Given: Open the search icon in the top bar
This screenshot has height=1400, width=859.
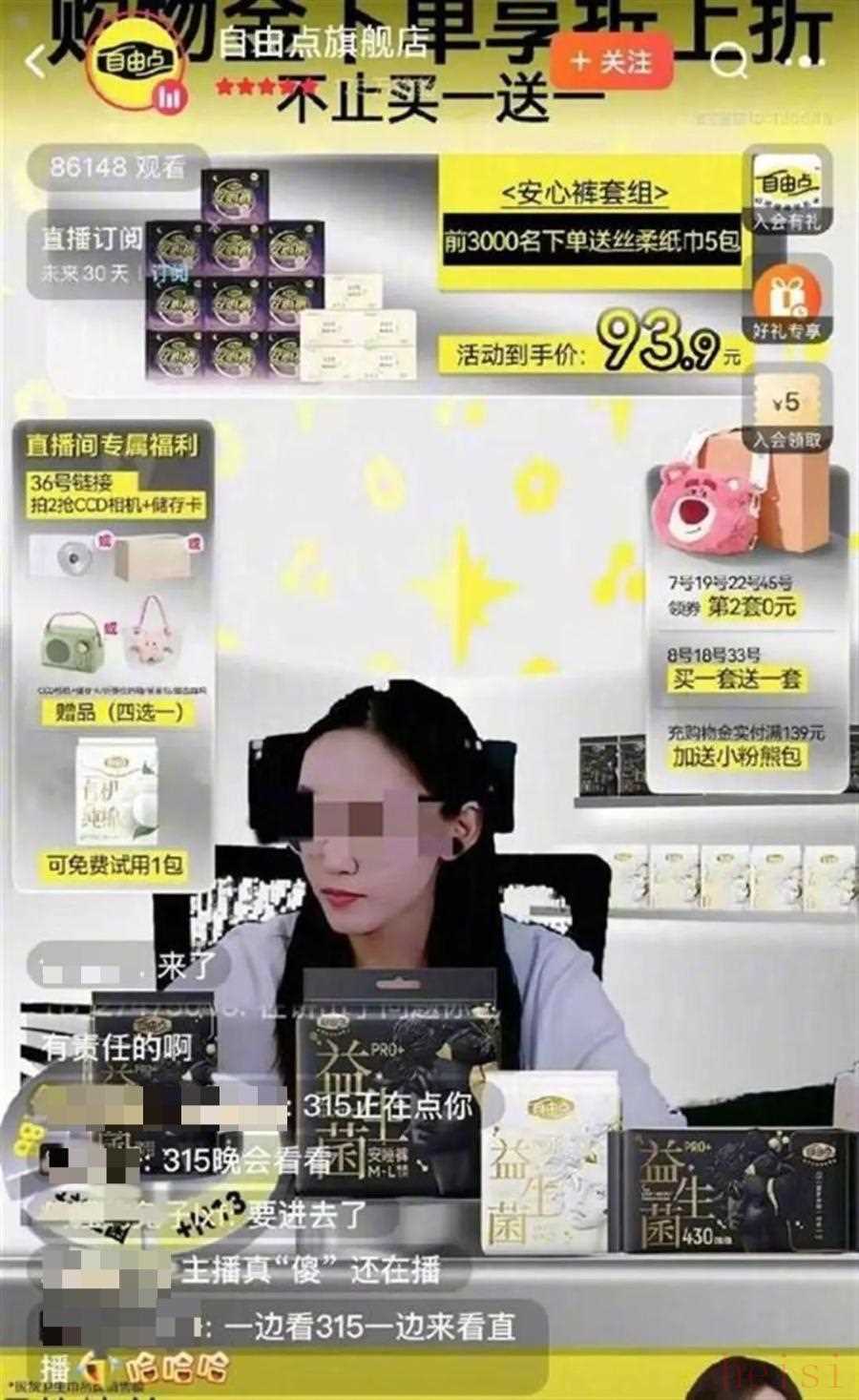Looking at the screenshot, I should (730, 63).
